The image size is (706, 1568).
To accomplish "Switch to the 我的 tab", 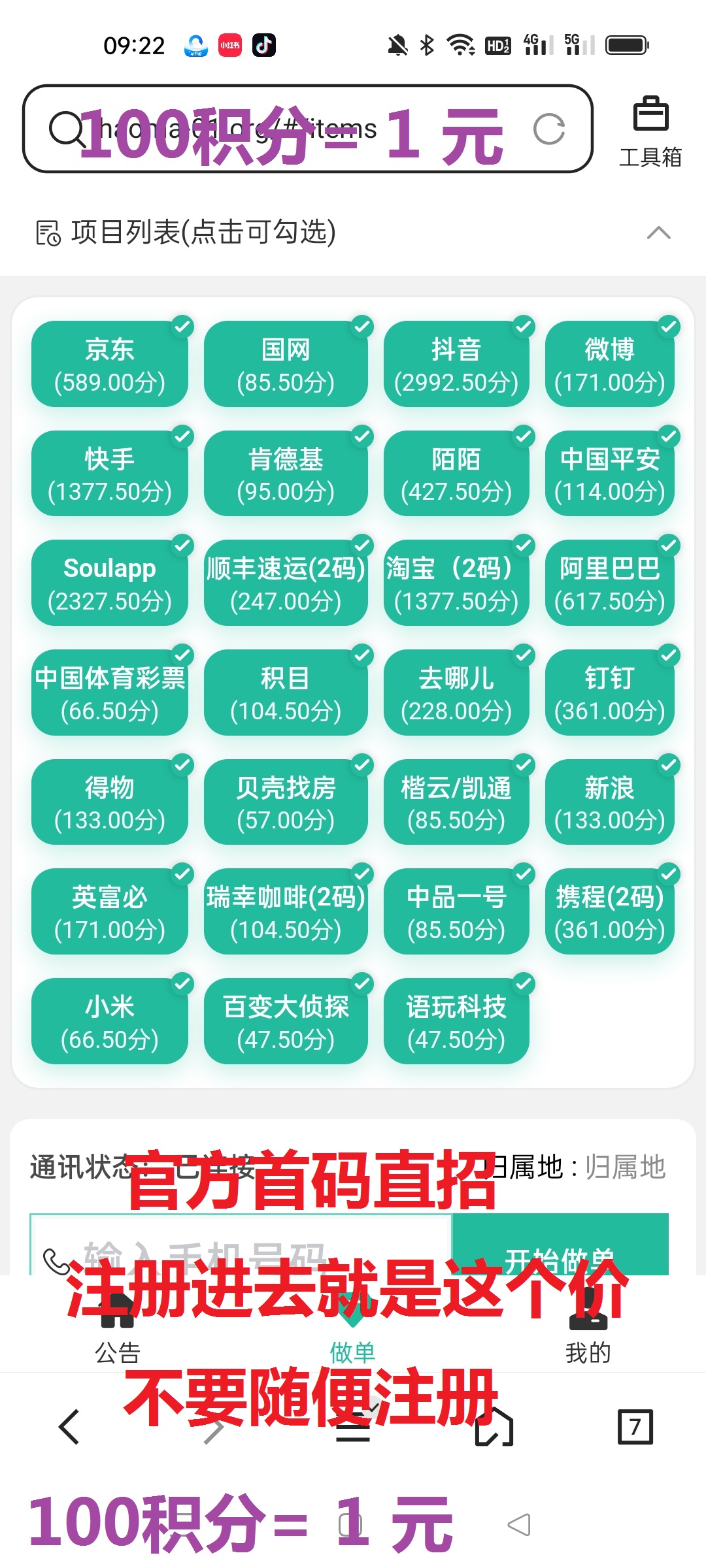I will click(588, 1333).
